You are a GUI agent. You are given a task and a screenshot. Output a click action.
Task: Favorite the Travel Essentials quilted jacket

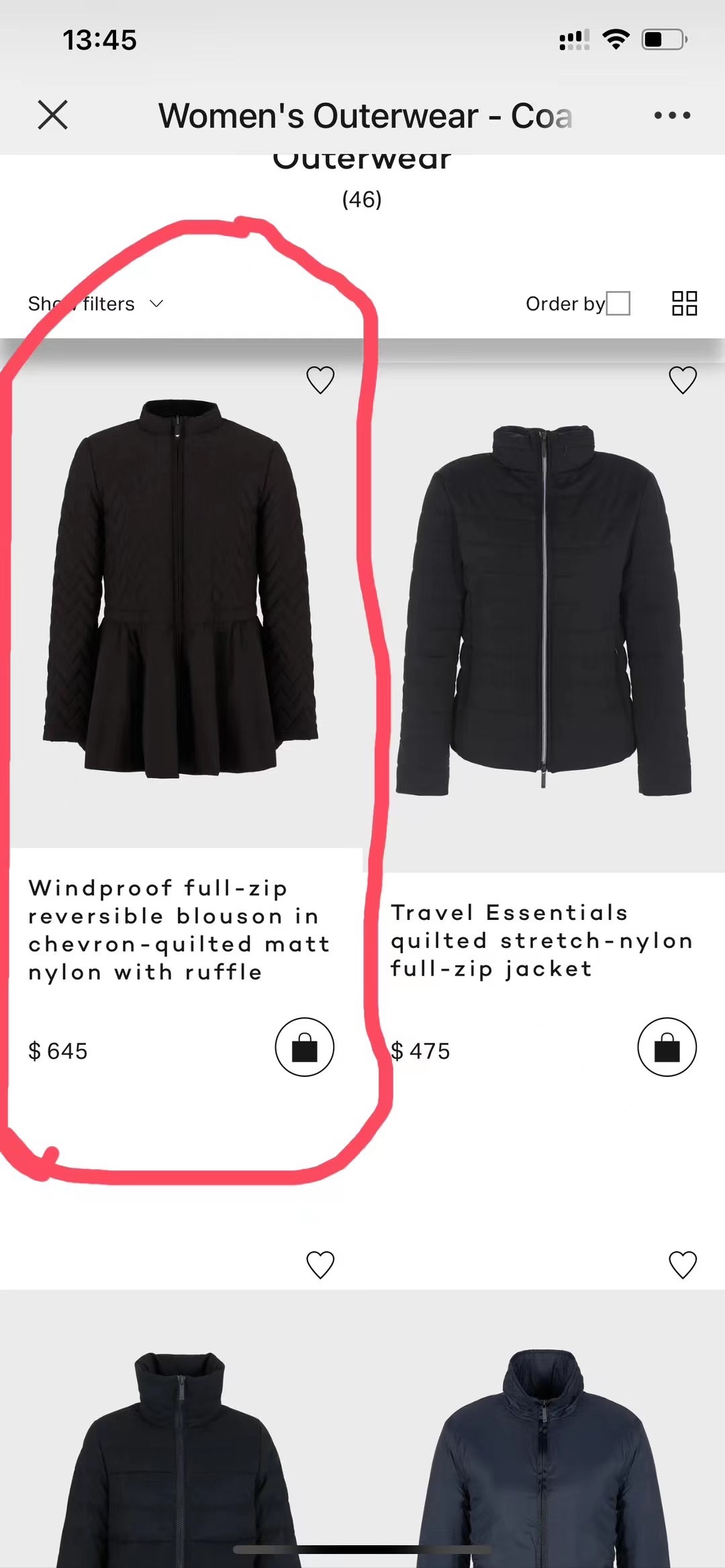683,380
